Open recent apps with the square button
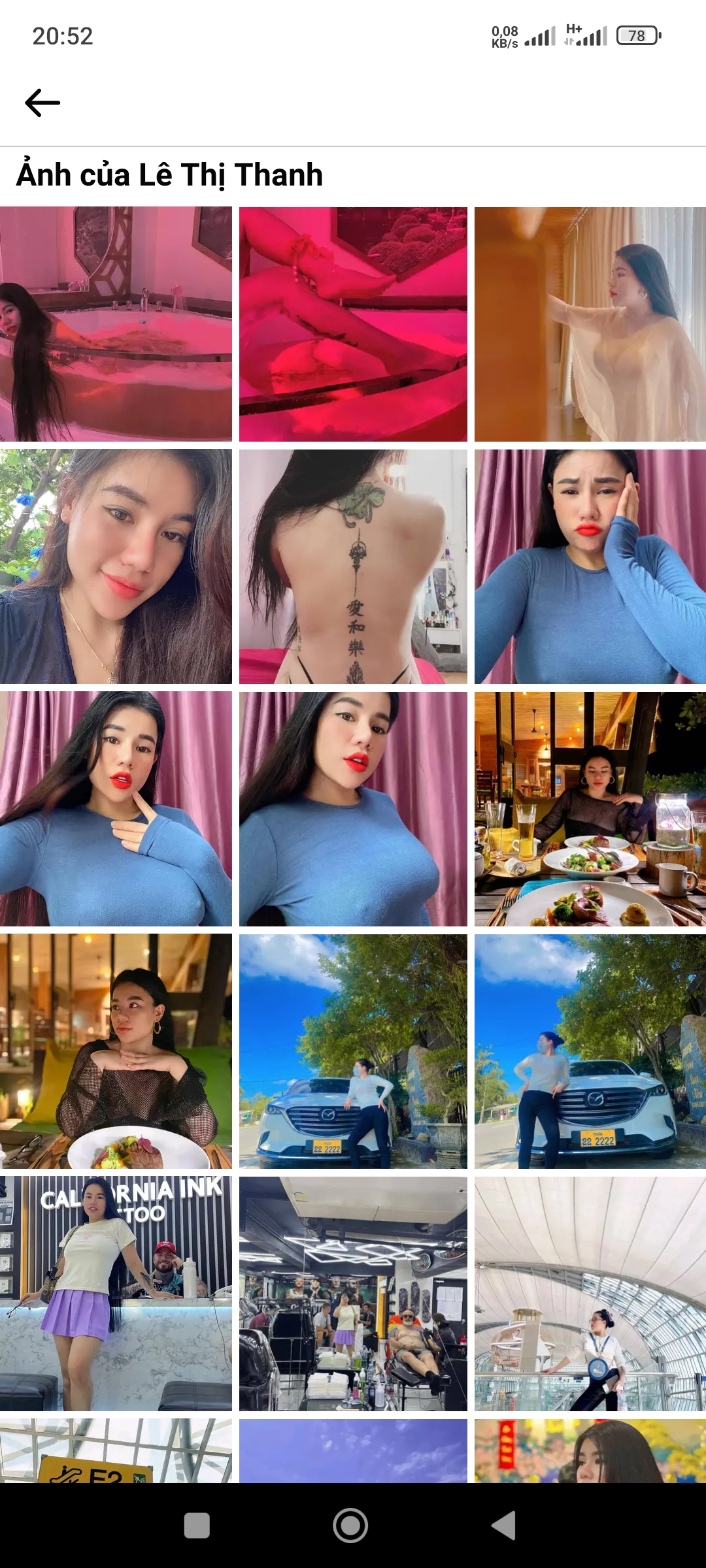706x1568 pixels. (x=197, y=1526)
